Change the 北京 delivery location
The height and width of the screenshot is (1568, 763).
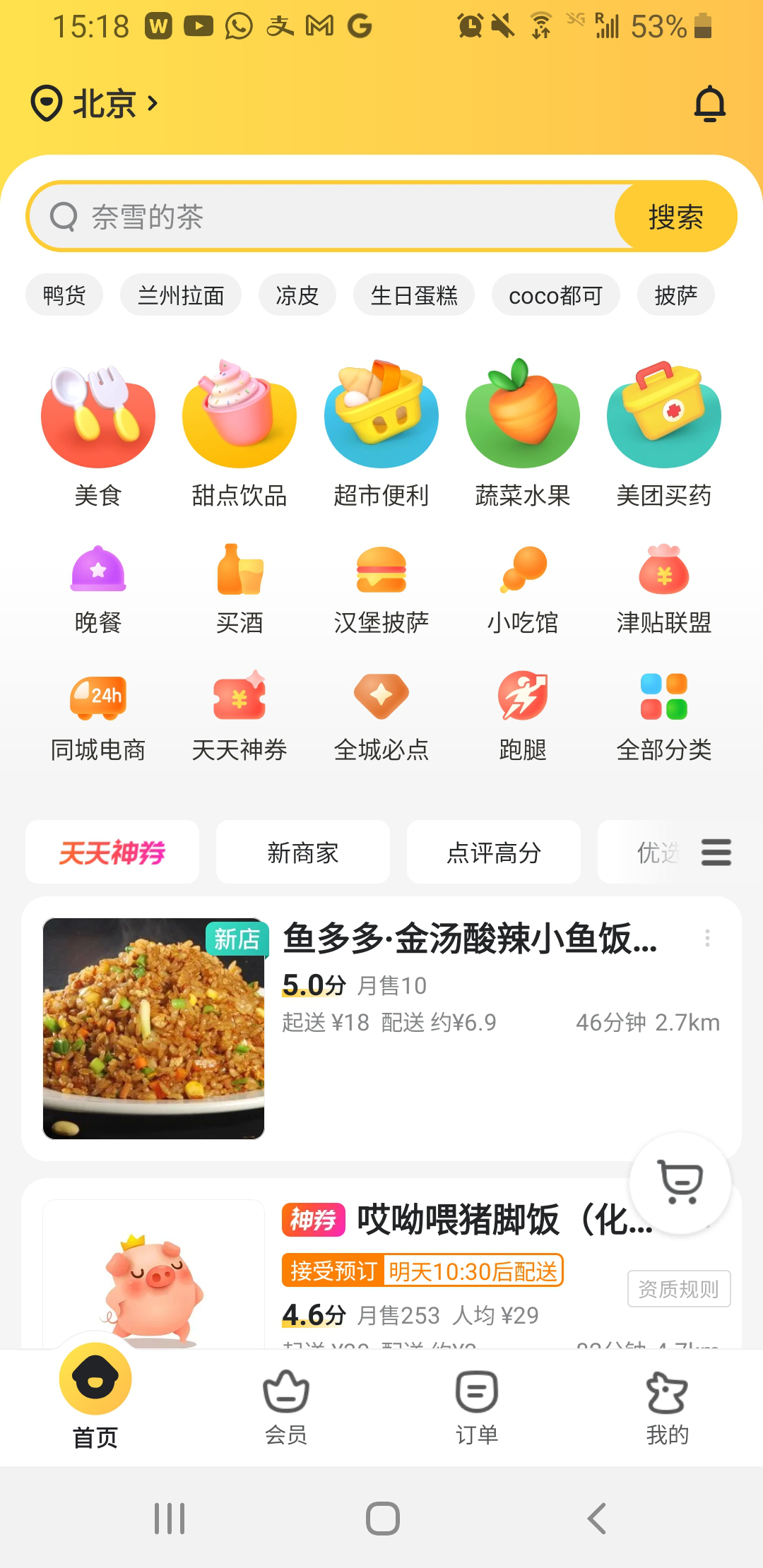pyautogui.click(x=95, y=104)
